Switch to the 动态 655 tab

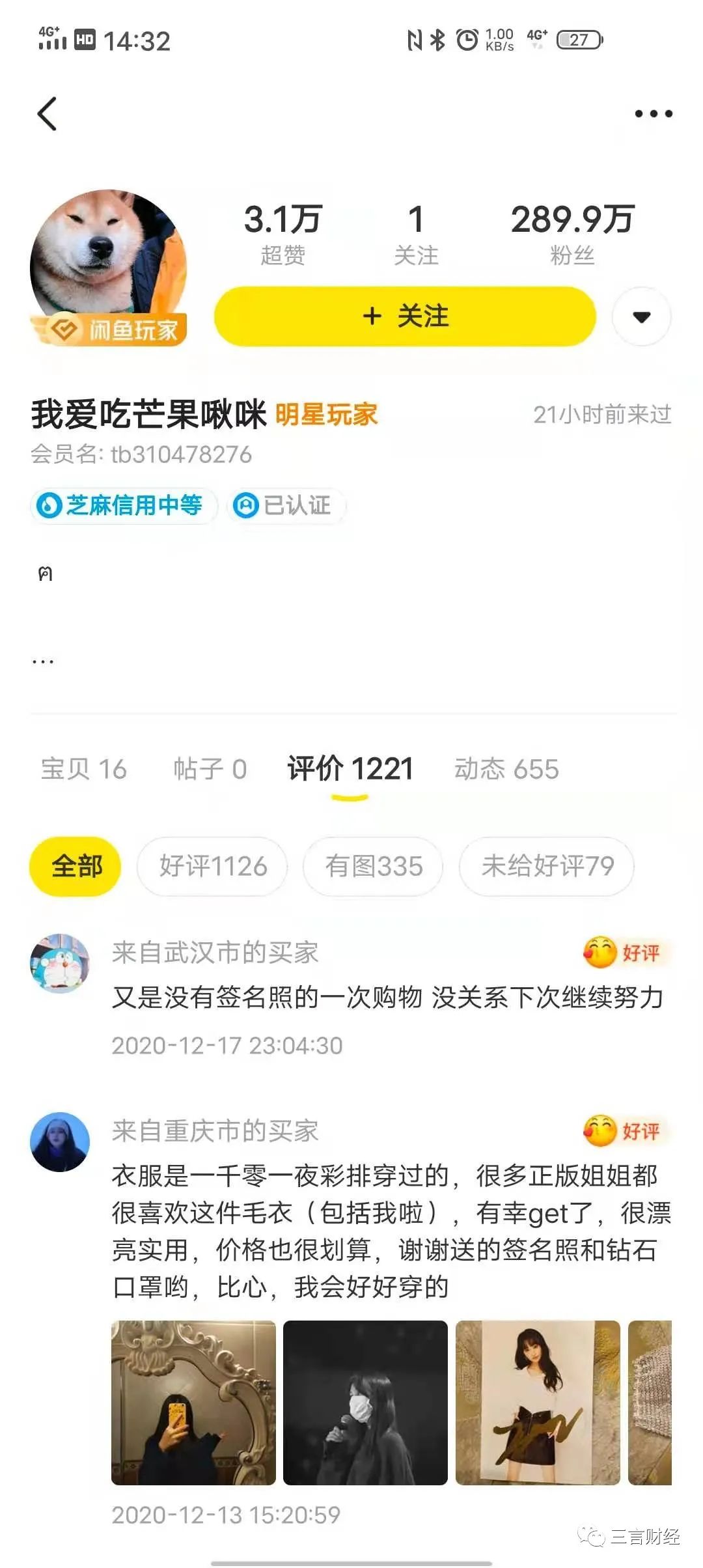(506, 769)
